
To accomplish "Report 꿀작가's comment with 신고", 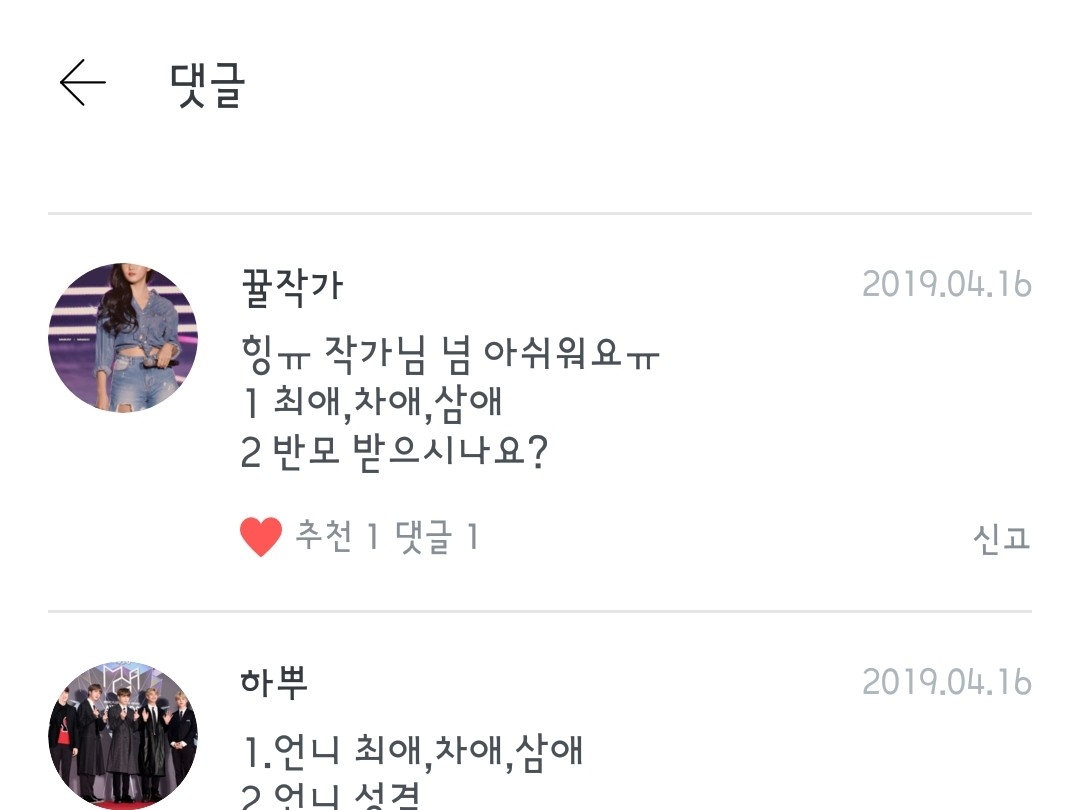I will tap(1001, 538).
